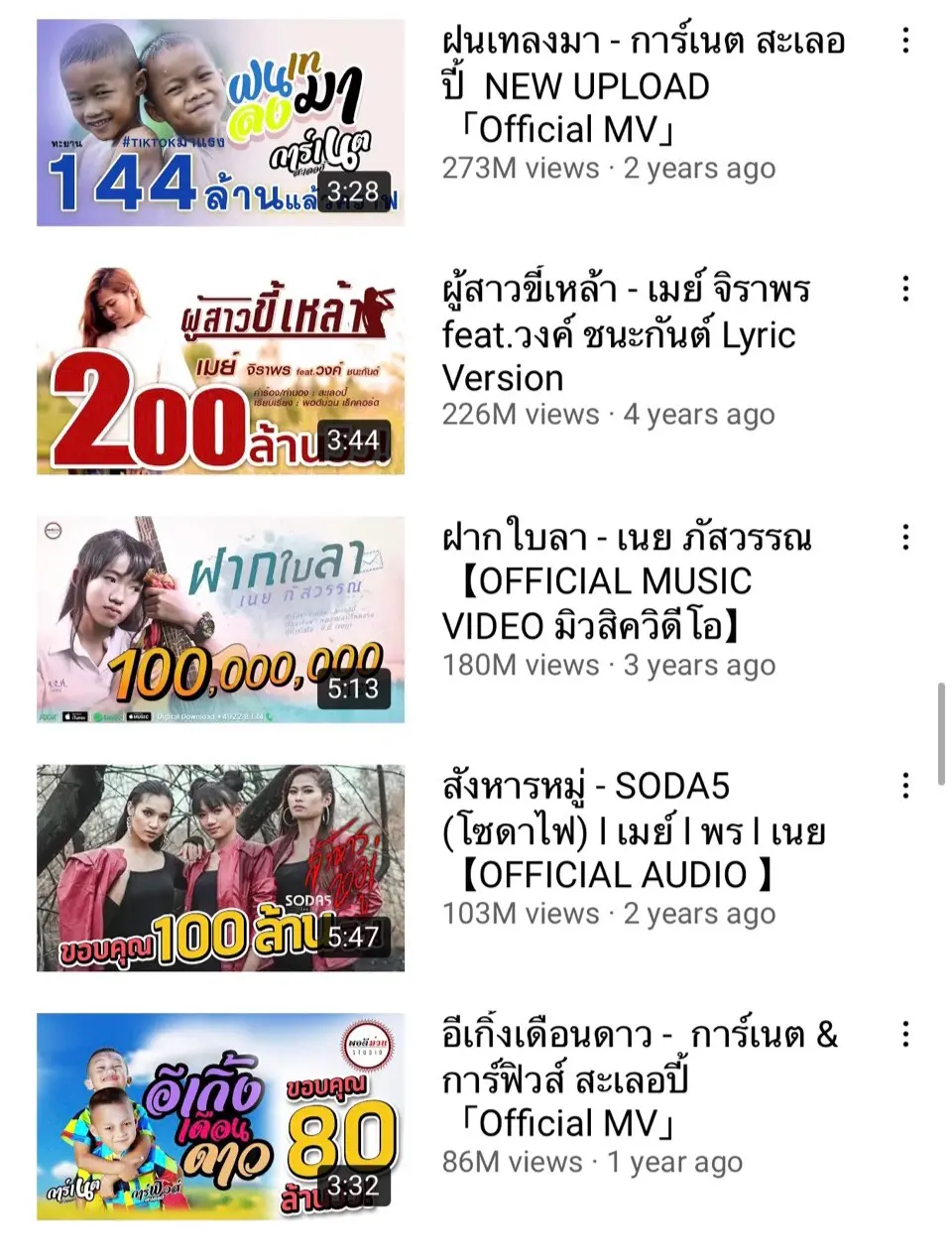Open the ฝากใบลา video thumbnail
The image size is (952, 1259).
220,619
